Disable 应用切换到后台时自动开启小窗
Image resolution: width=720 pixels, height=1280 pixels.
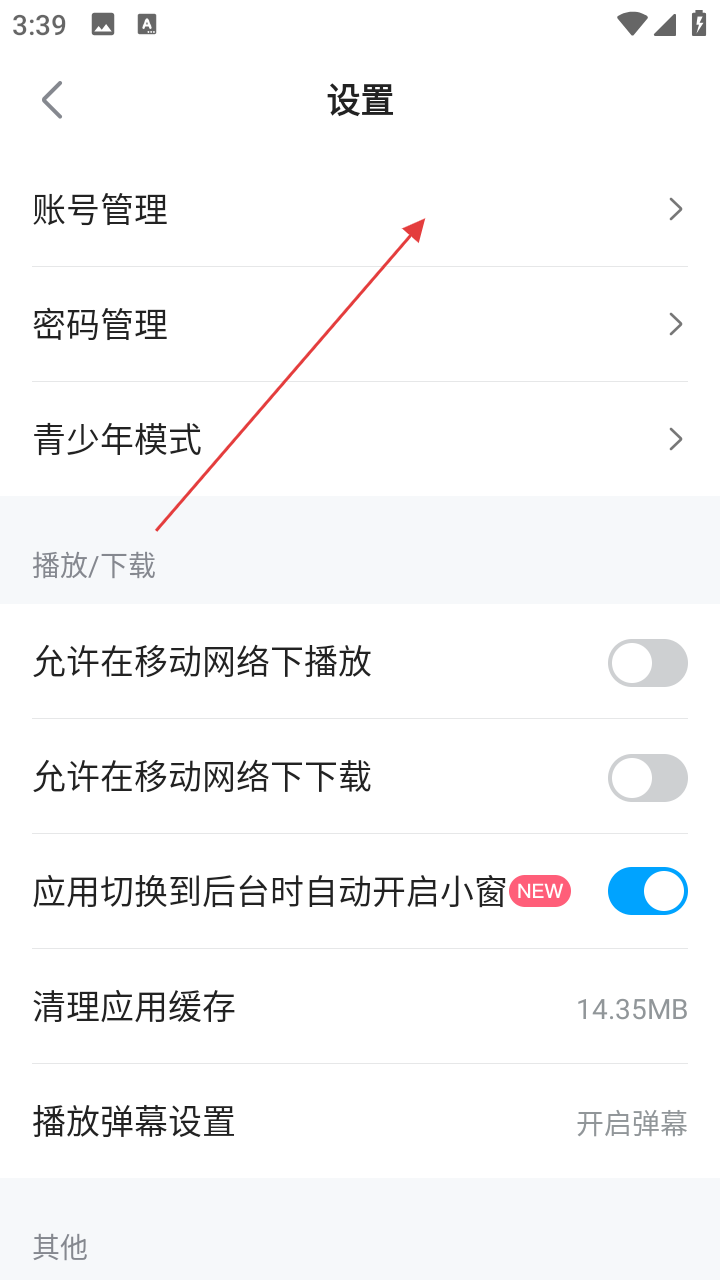648,891
